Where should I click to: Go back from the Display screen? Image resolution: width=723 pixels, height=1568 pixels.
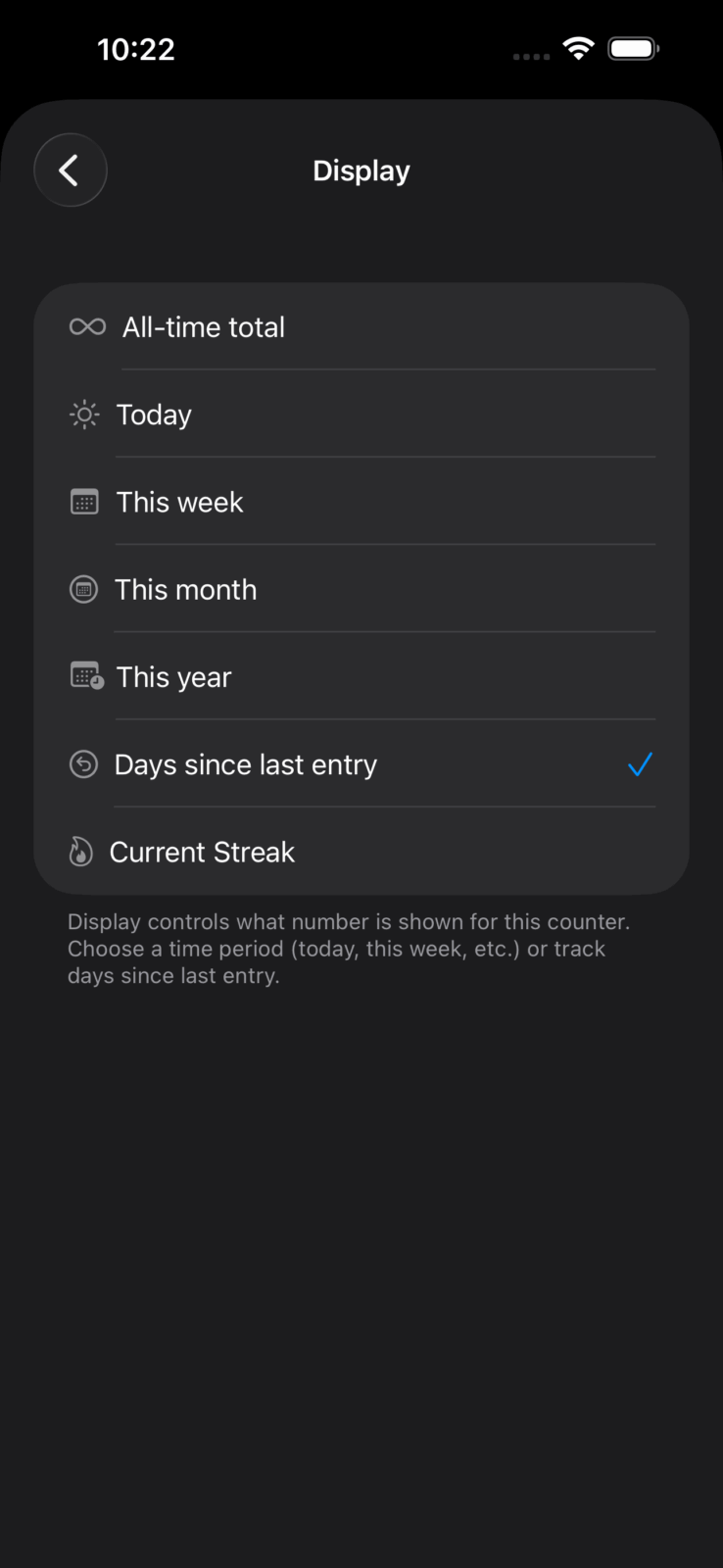pyautogui.click(x=70, y=171)
